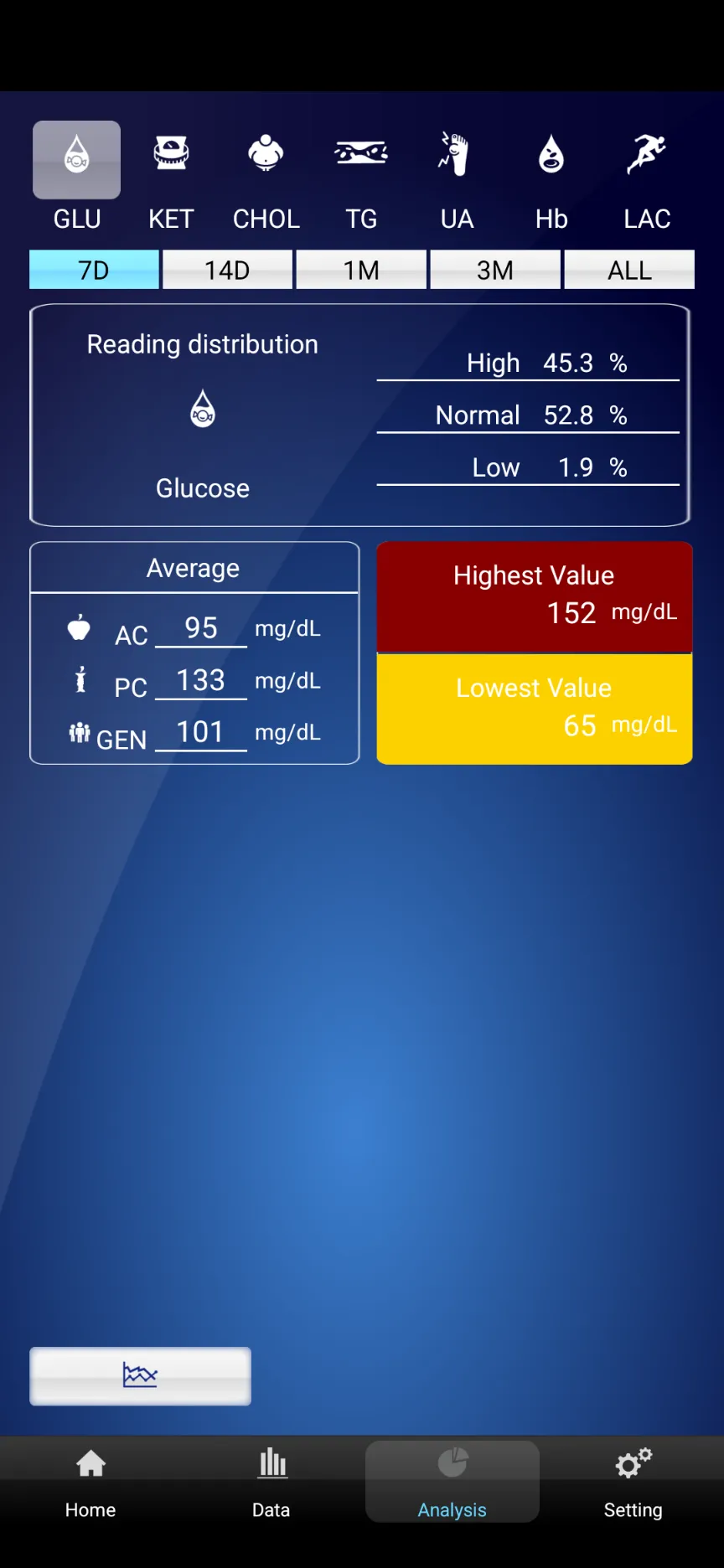Select the 3M time range
This screenshot has height=1568, width=724.
pyautogui.click(x=495, y=270)
